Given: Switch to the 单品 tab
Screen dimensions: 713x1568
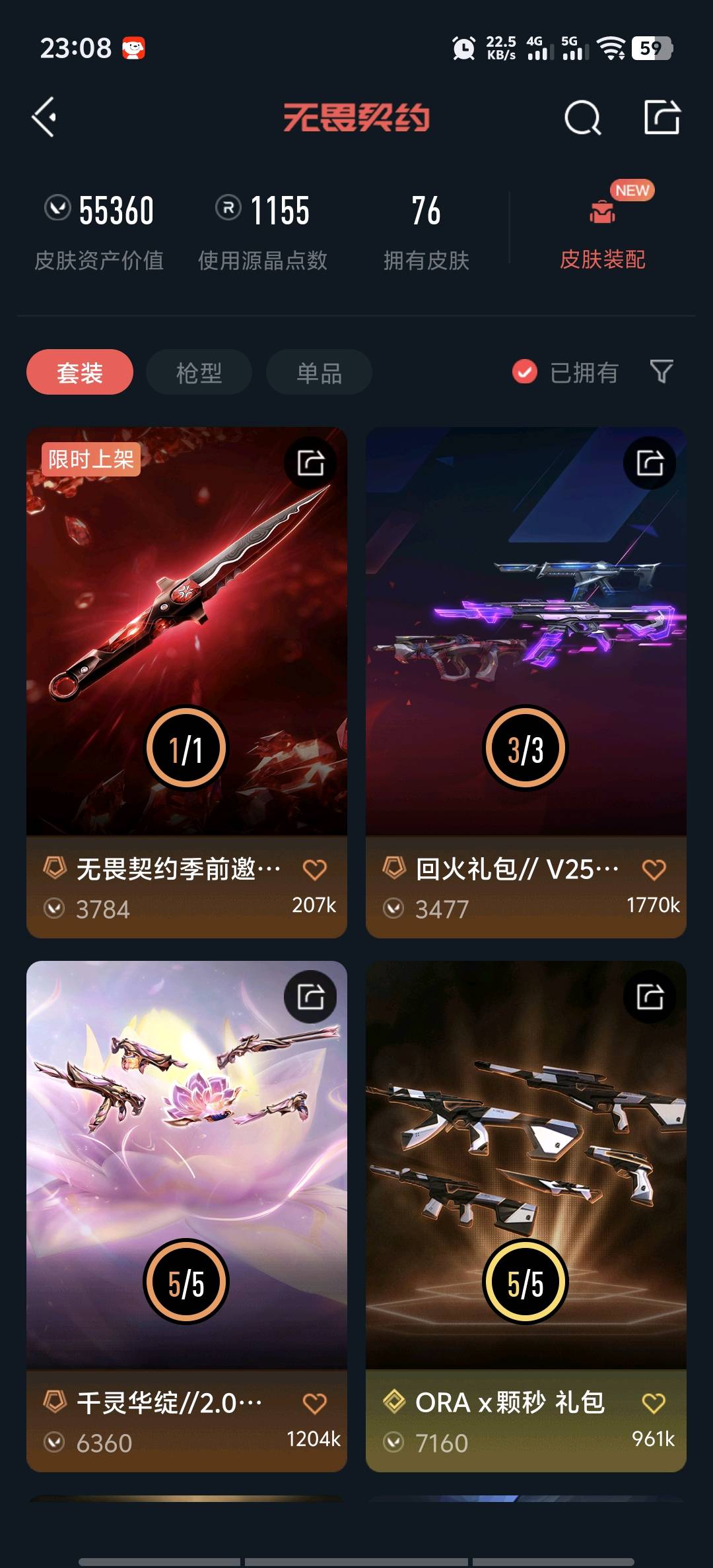Looking at the screenshot, I should (319, 372).
